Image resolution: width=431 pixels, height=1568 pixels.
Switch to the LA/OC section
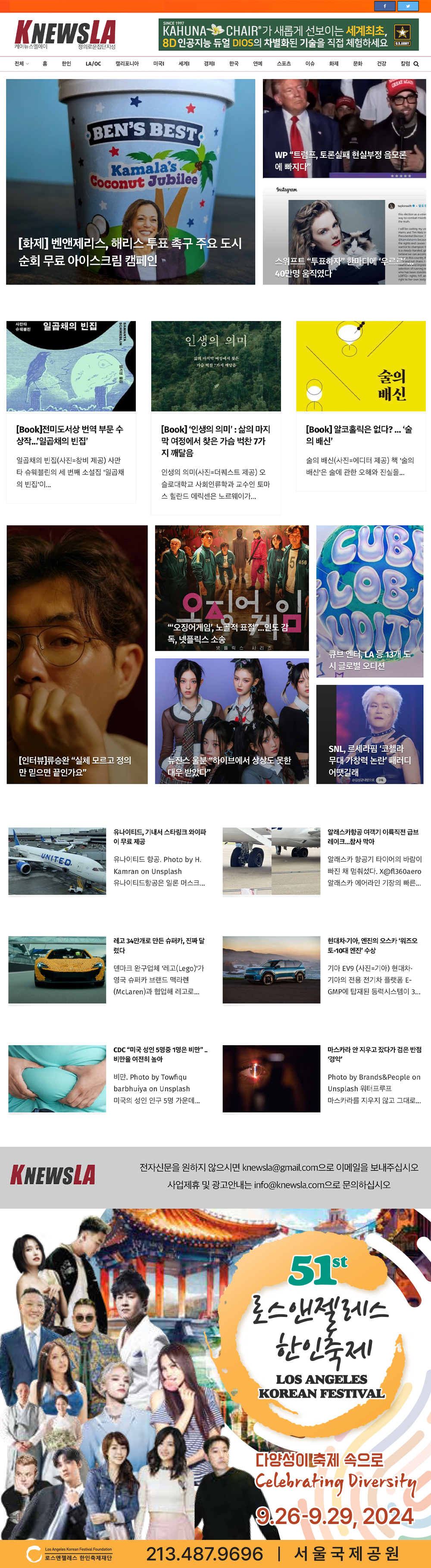click(x=93, y=64)
